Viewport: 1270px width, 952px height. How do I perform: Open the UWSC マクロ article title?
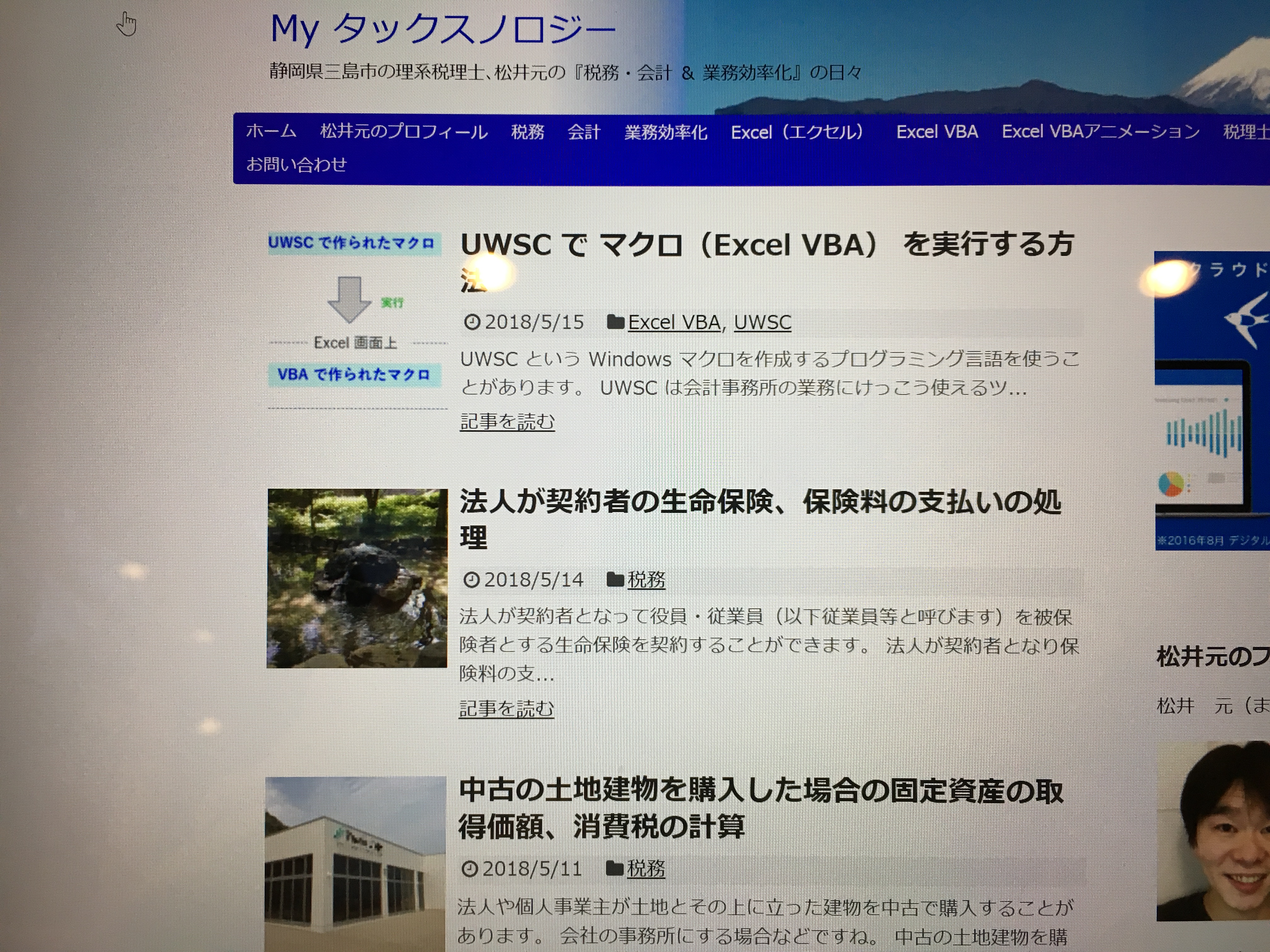(766, 245)
